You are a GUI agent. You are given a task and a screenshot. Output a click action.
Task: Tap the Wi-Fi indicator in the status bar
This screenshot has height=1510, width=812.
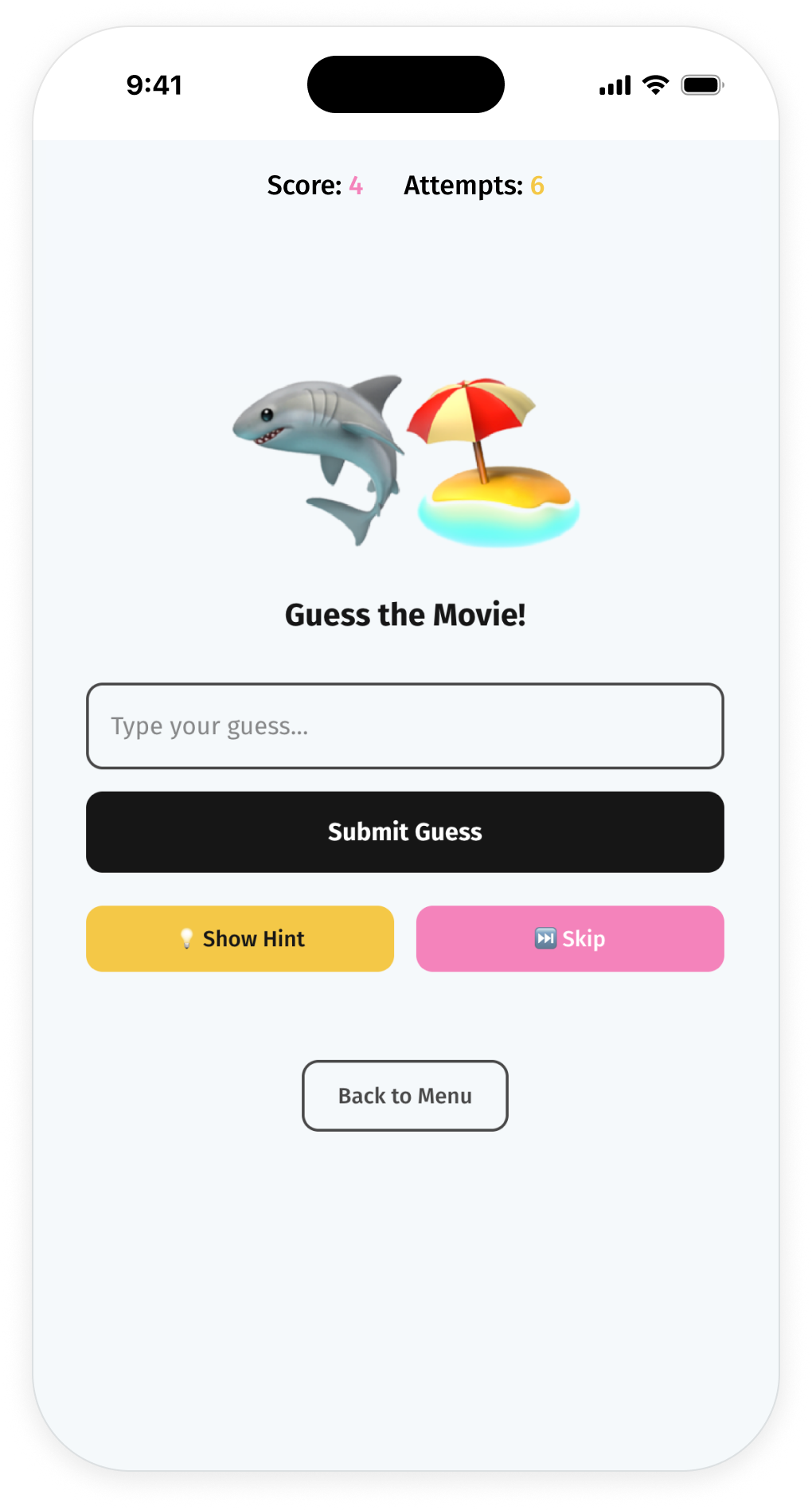pos(654,84)
